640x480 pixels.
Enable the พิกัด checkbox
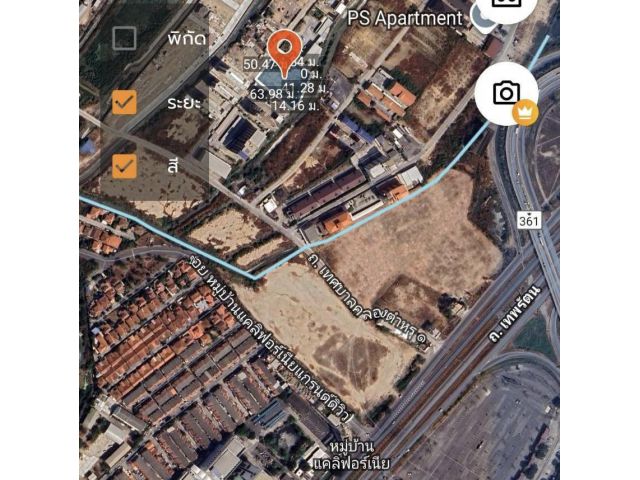124,39
